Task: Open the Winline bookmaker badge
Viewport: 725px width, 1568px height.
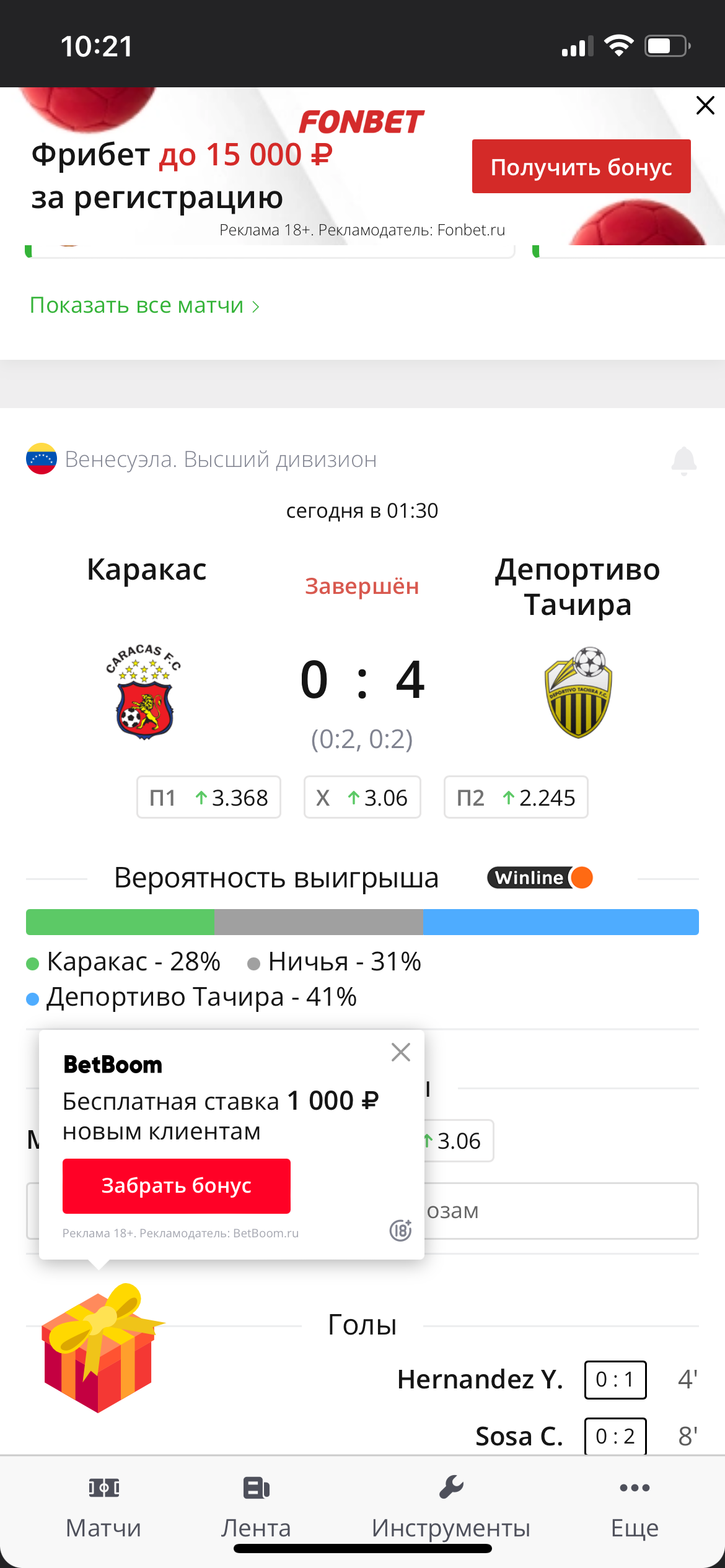Action: click(x=540, y=878)
